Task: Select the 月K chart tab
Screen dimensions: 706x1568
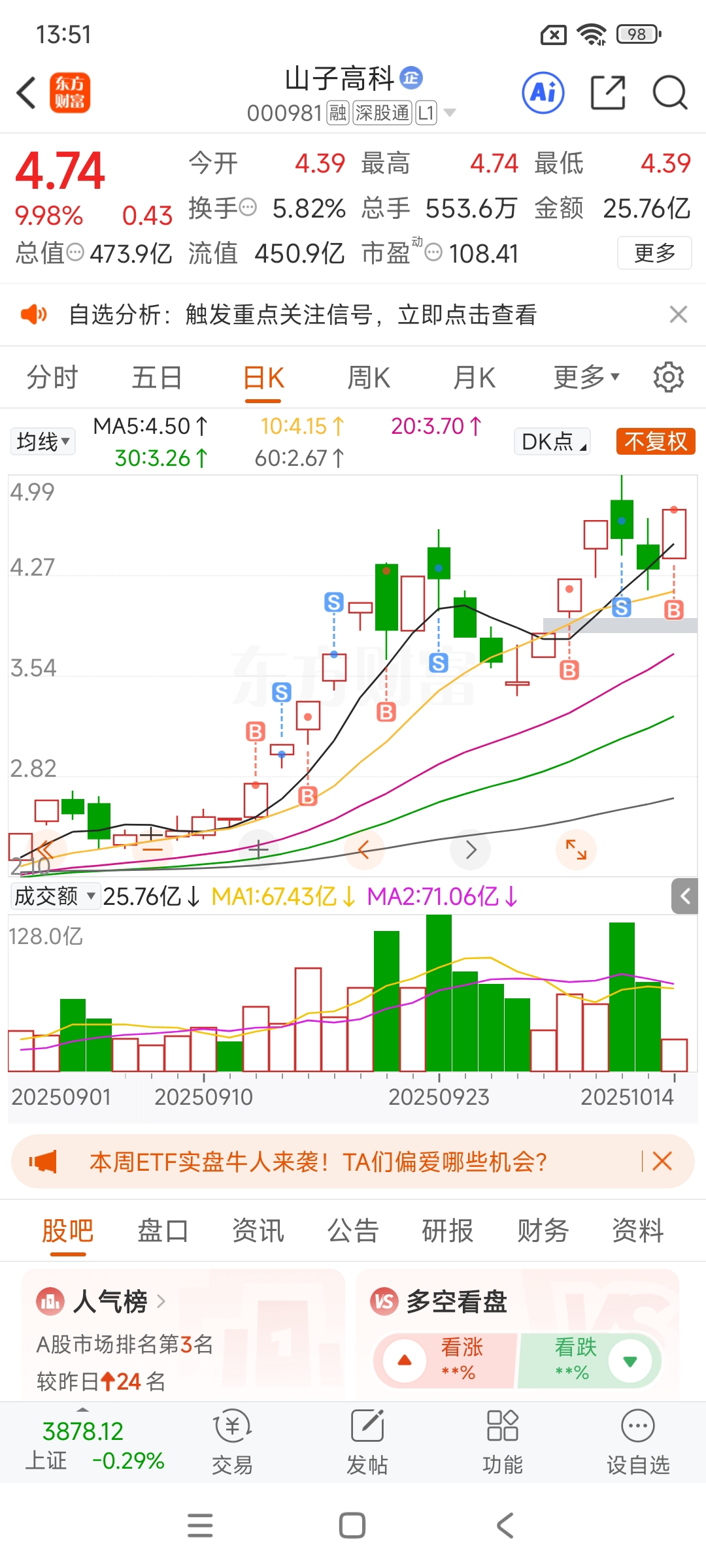Action: tap(475, 378)
